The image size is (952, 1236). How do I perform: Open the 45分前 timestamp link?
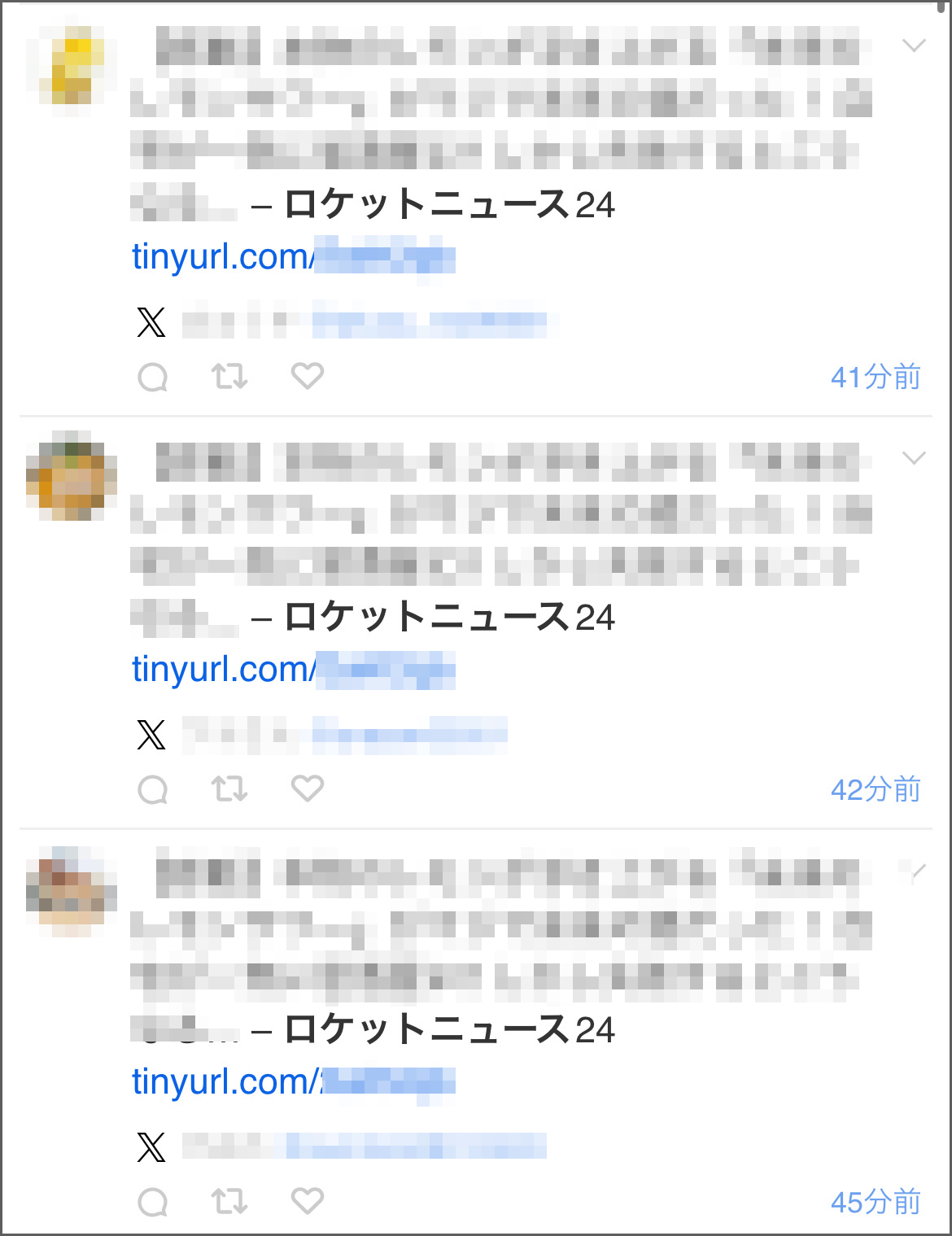tap(876, 1203)
